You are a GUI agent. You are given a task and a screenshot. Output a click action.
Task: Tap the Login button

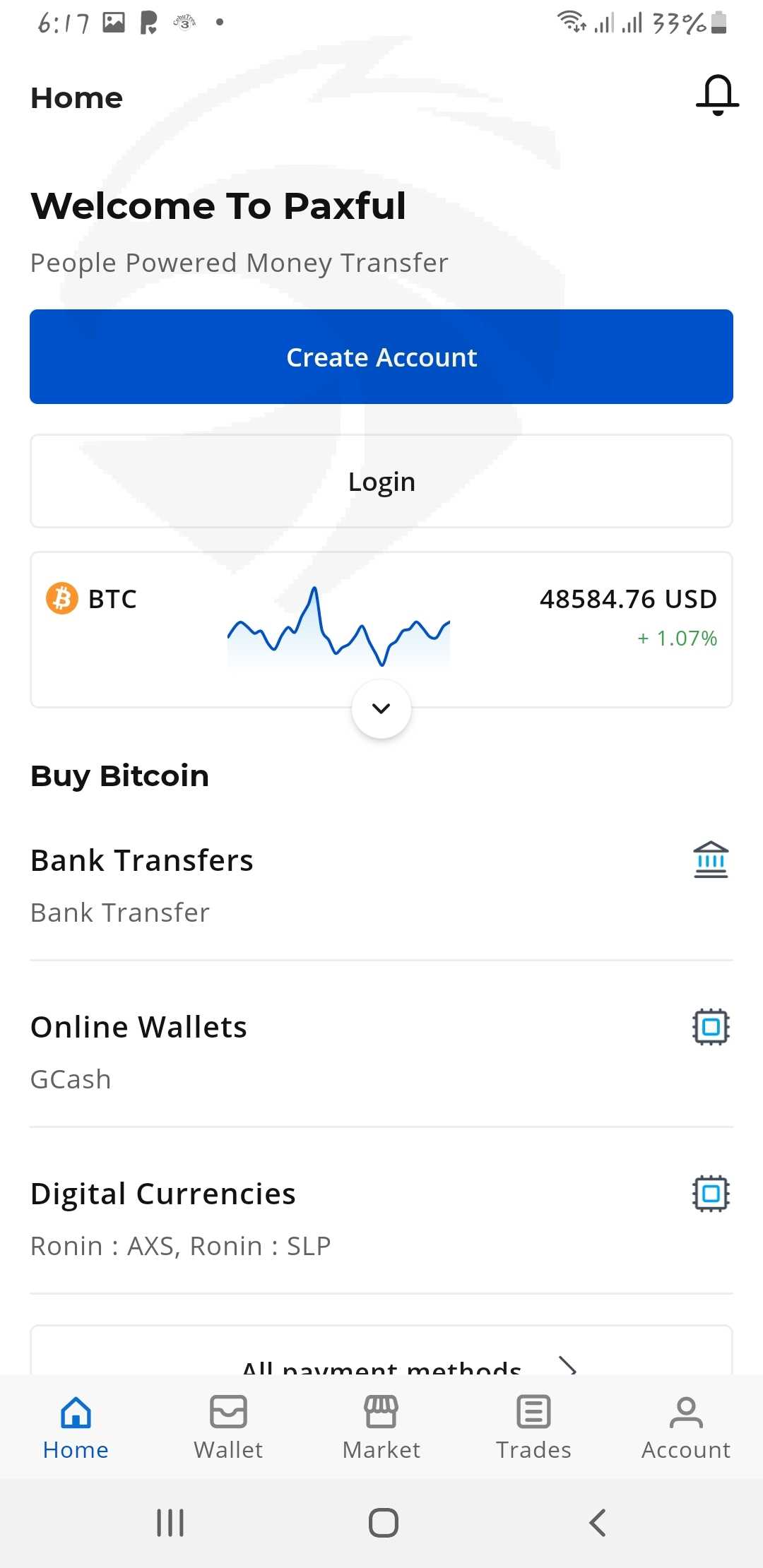pyautogui.click(x=381, y=481)
